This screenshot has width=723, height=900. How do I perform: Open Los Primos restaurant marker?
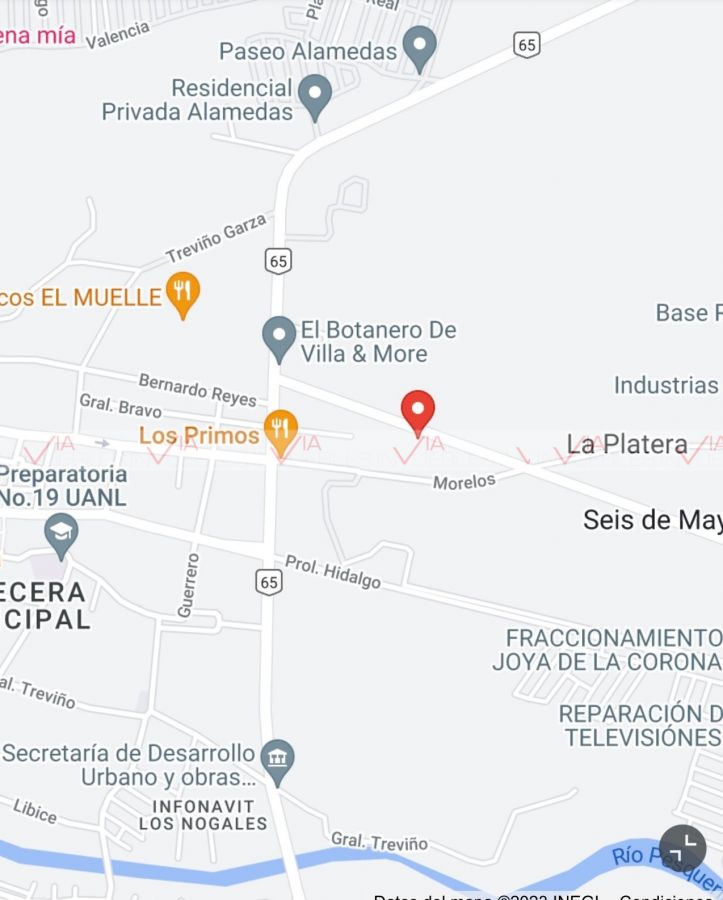pyautogui.click(x=280, y=430)
